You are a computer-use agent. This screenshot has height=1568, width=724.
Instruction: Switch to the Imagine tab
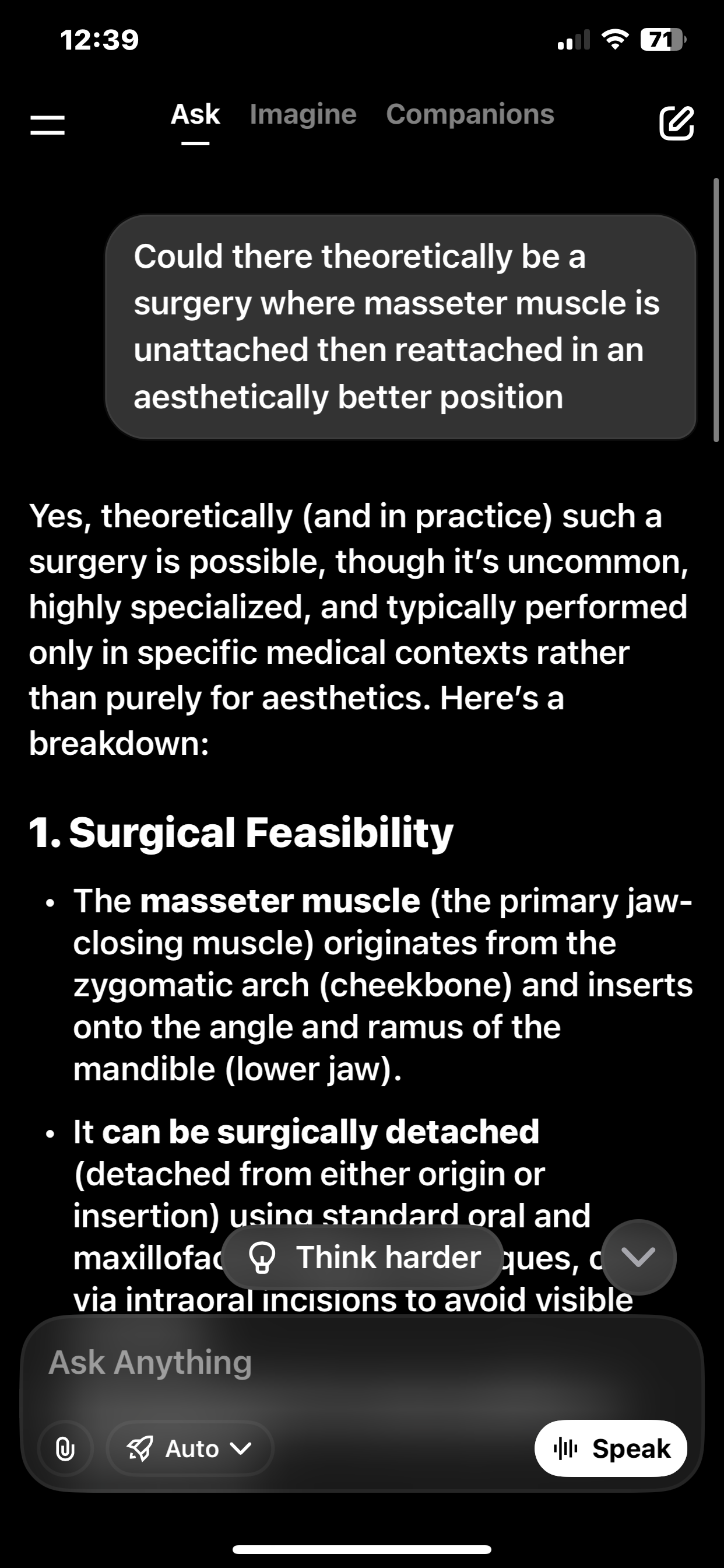coord(303,114)
